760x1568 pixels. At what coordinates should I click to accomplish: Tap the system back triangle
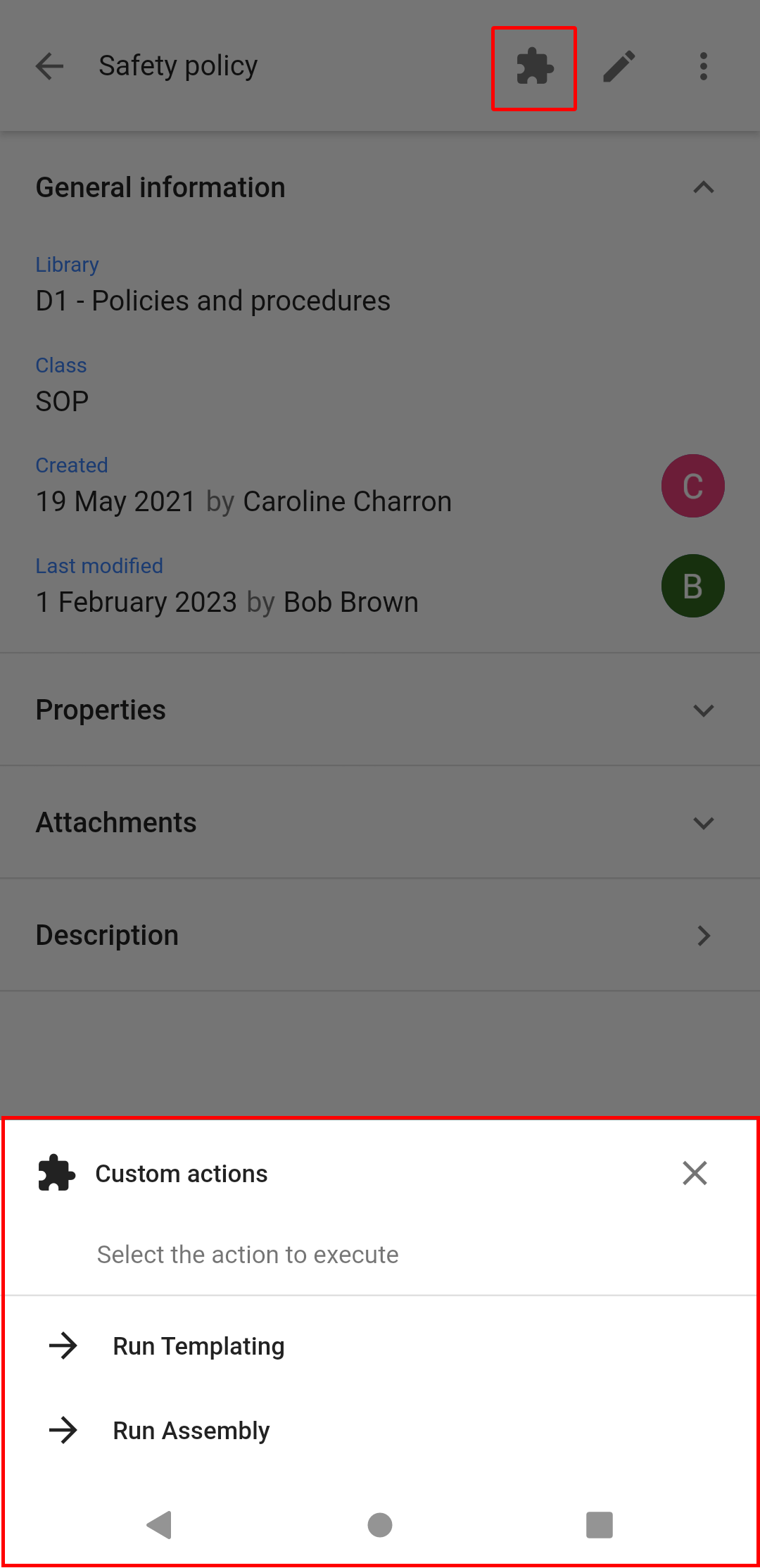tap(160, 1525)
